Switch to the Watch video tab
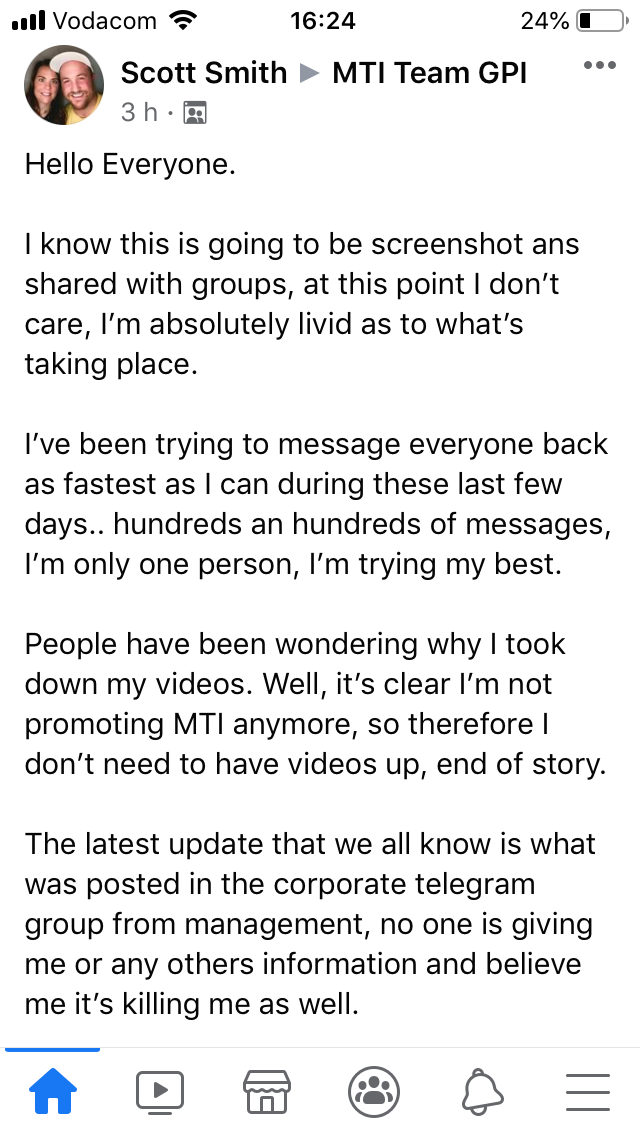The height and width of the screenshot is (1136, 640). coord(159,1091)
